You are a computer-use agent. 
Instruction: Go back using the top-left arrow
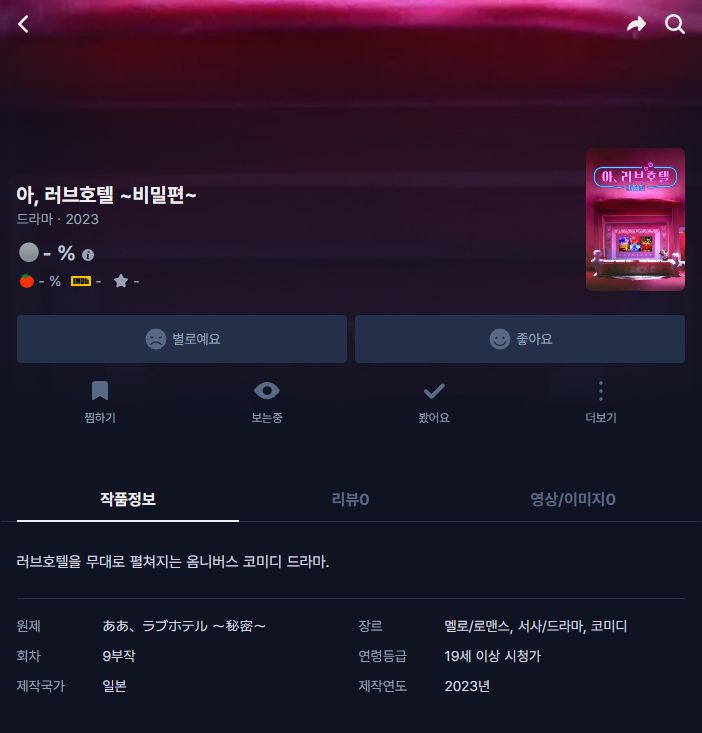click(24, 25)
